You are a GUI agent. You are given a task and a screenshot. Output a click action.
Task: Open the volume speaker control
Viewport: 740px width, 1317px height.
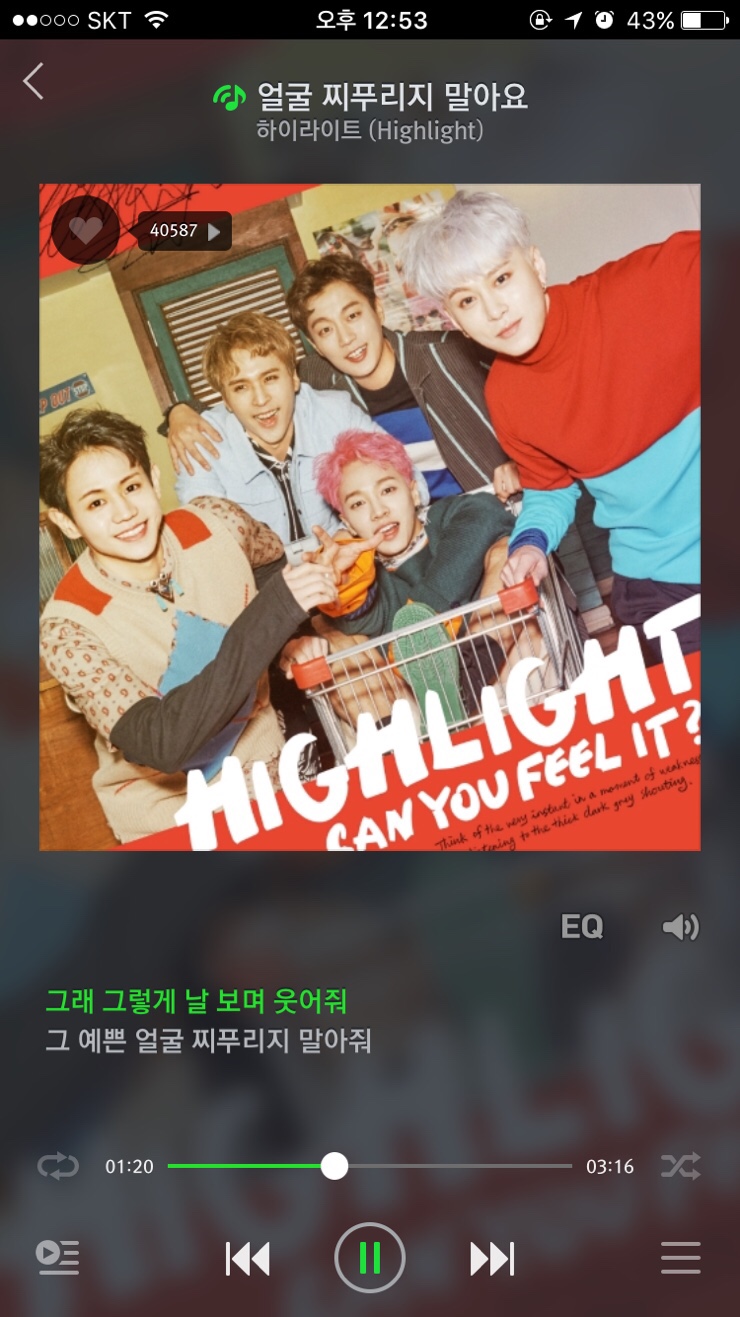point(681,927)
